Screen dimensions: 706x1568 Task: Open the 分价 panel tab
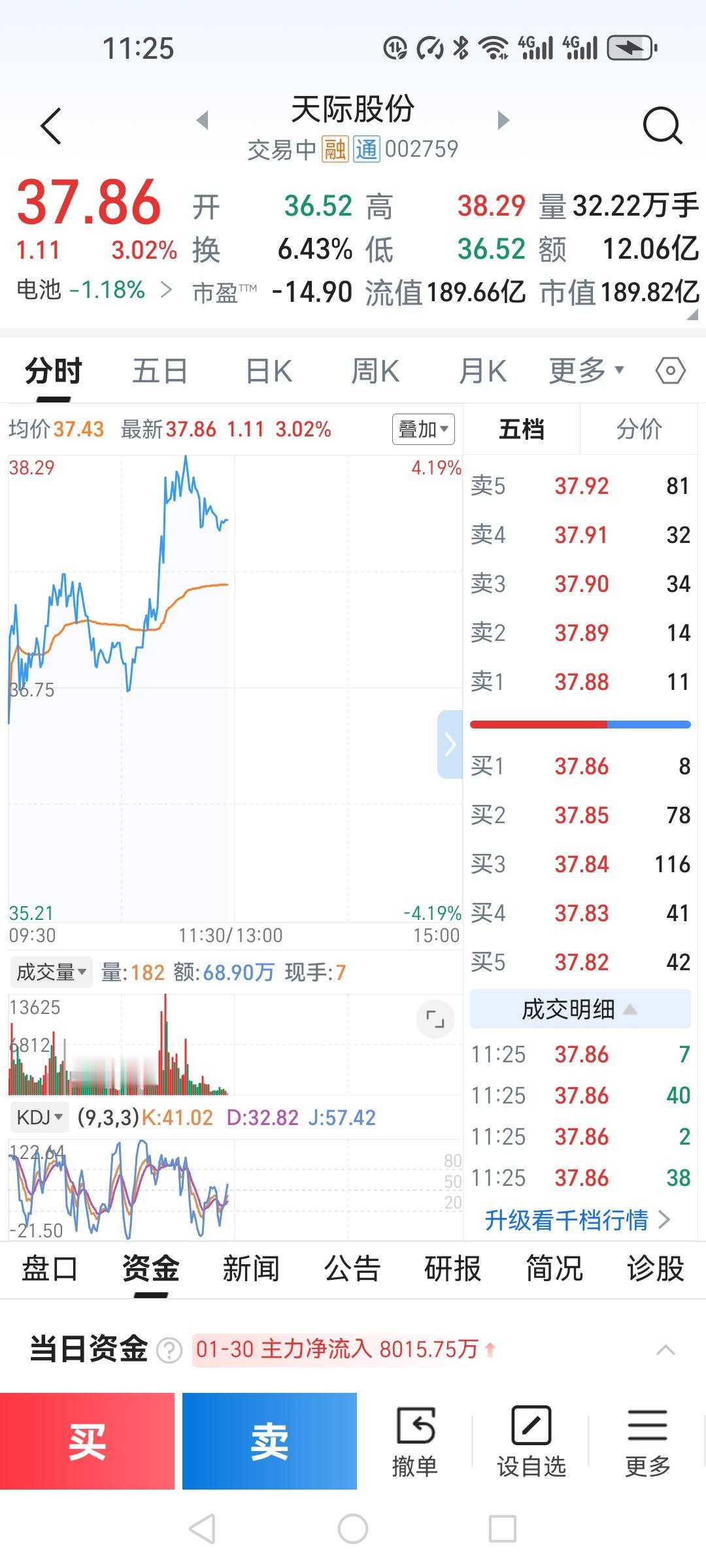(639, 429)
